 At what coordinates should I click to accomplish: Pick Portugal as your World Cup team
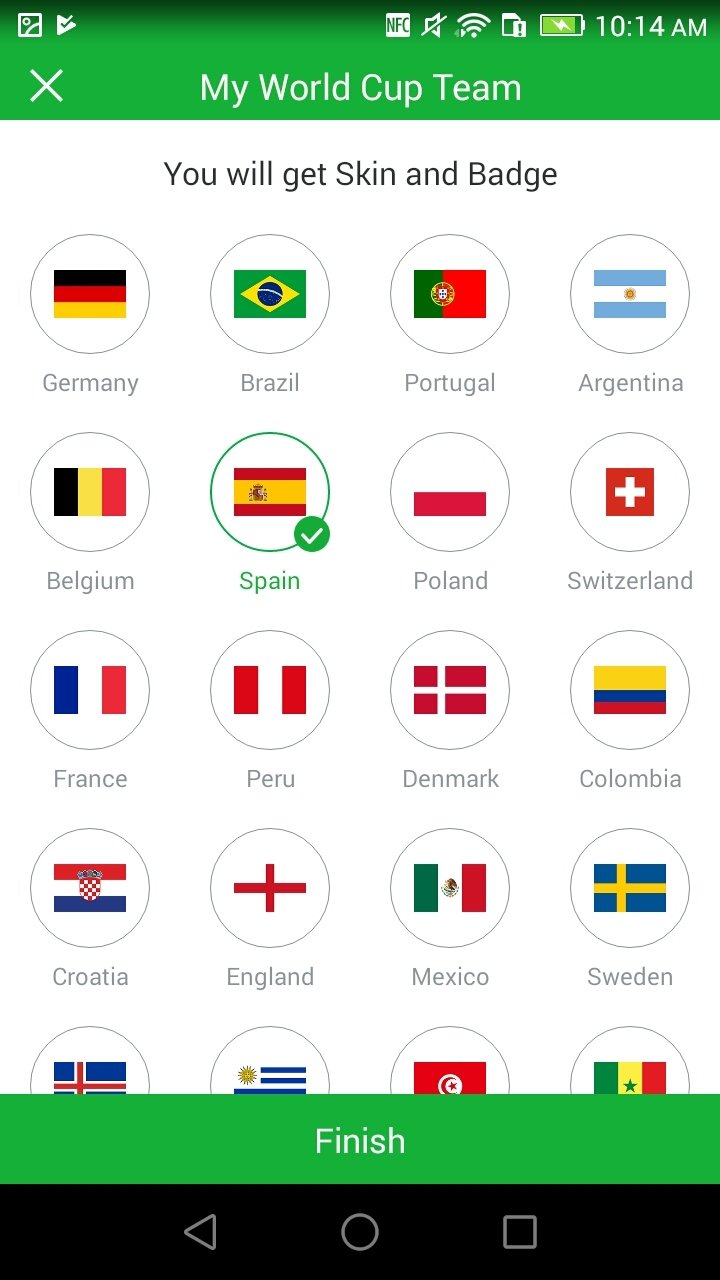[x=450, y=294]
